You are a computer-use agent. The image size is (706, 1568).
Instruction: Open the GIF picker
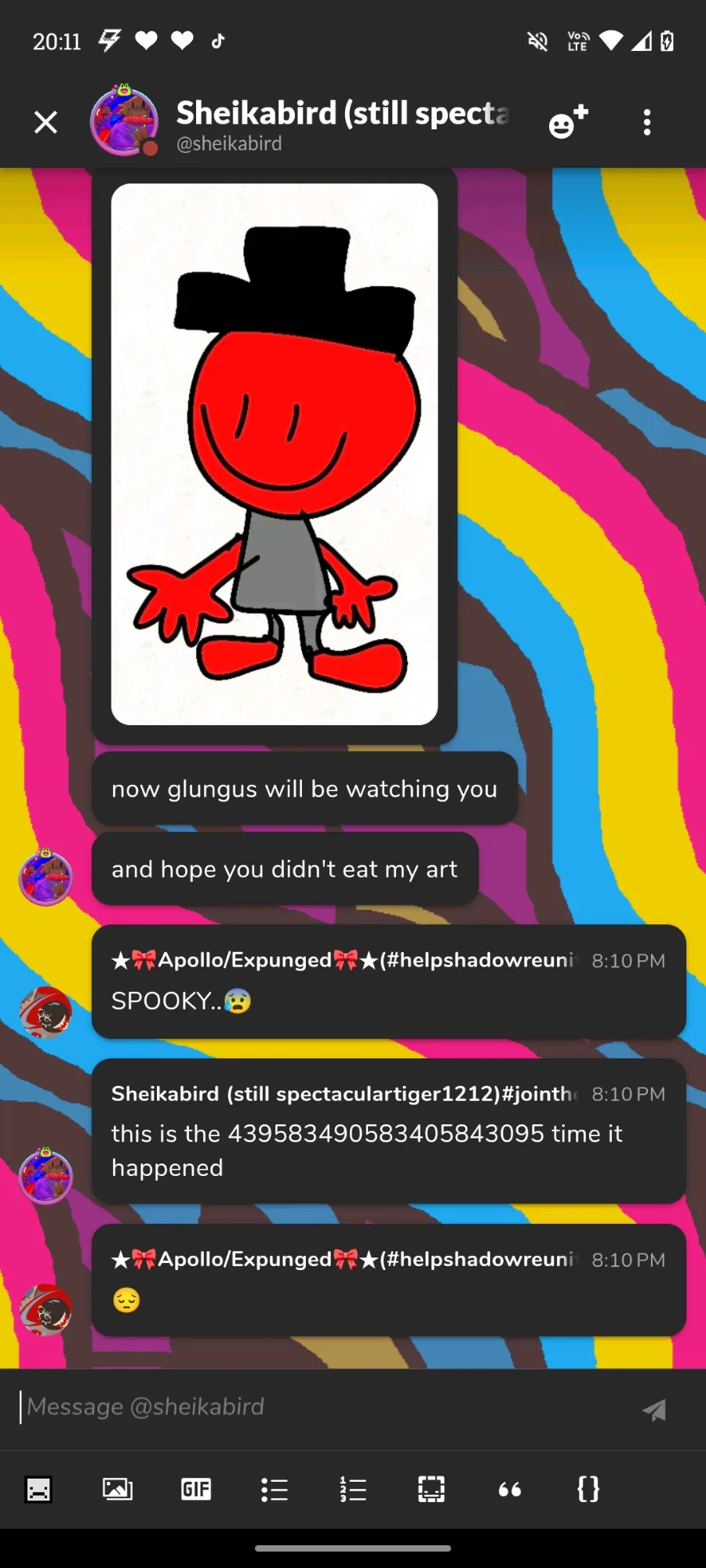196,1489
